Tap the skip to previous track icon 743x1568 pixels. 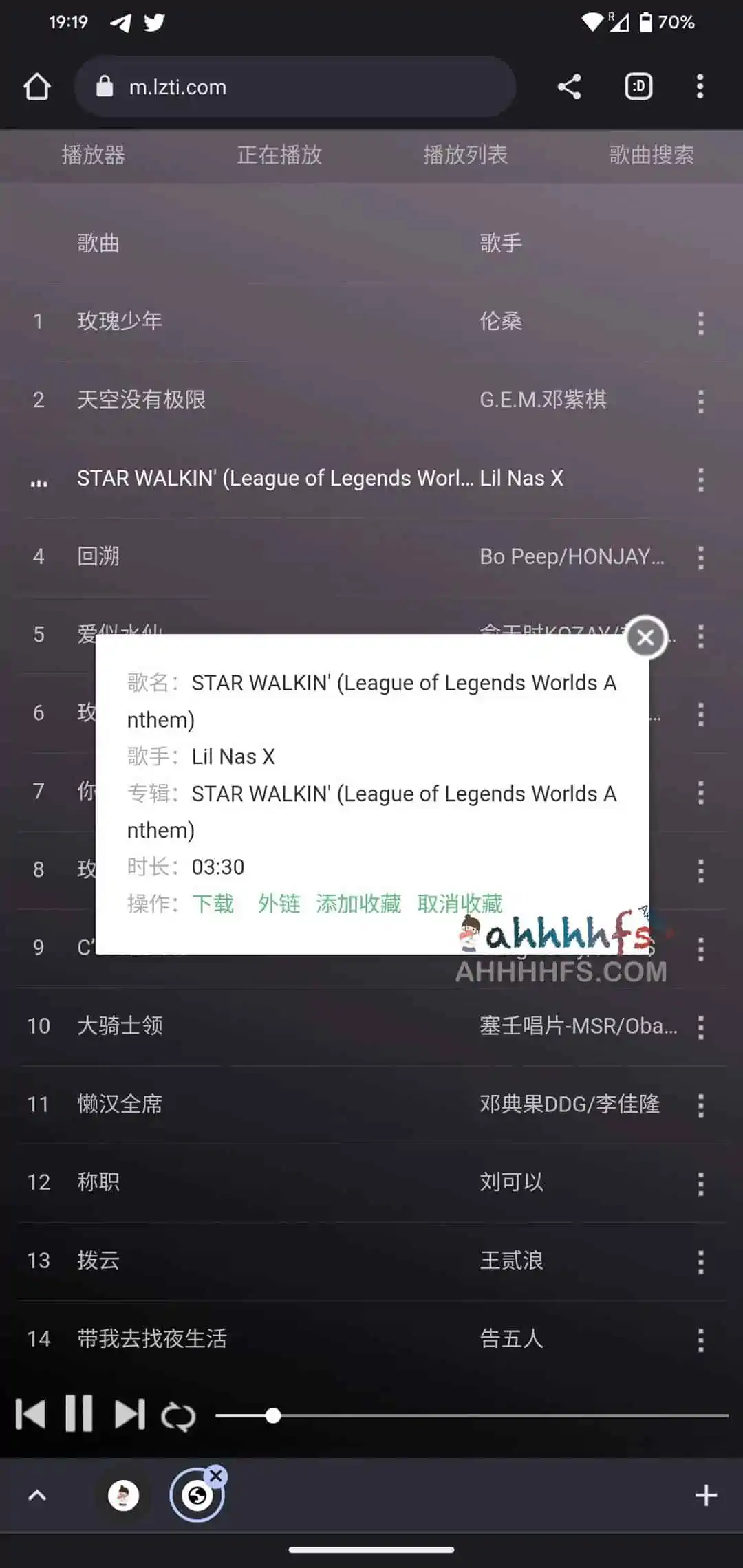click(31, 1415)
